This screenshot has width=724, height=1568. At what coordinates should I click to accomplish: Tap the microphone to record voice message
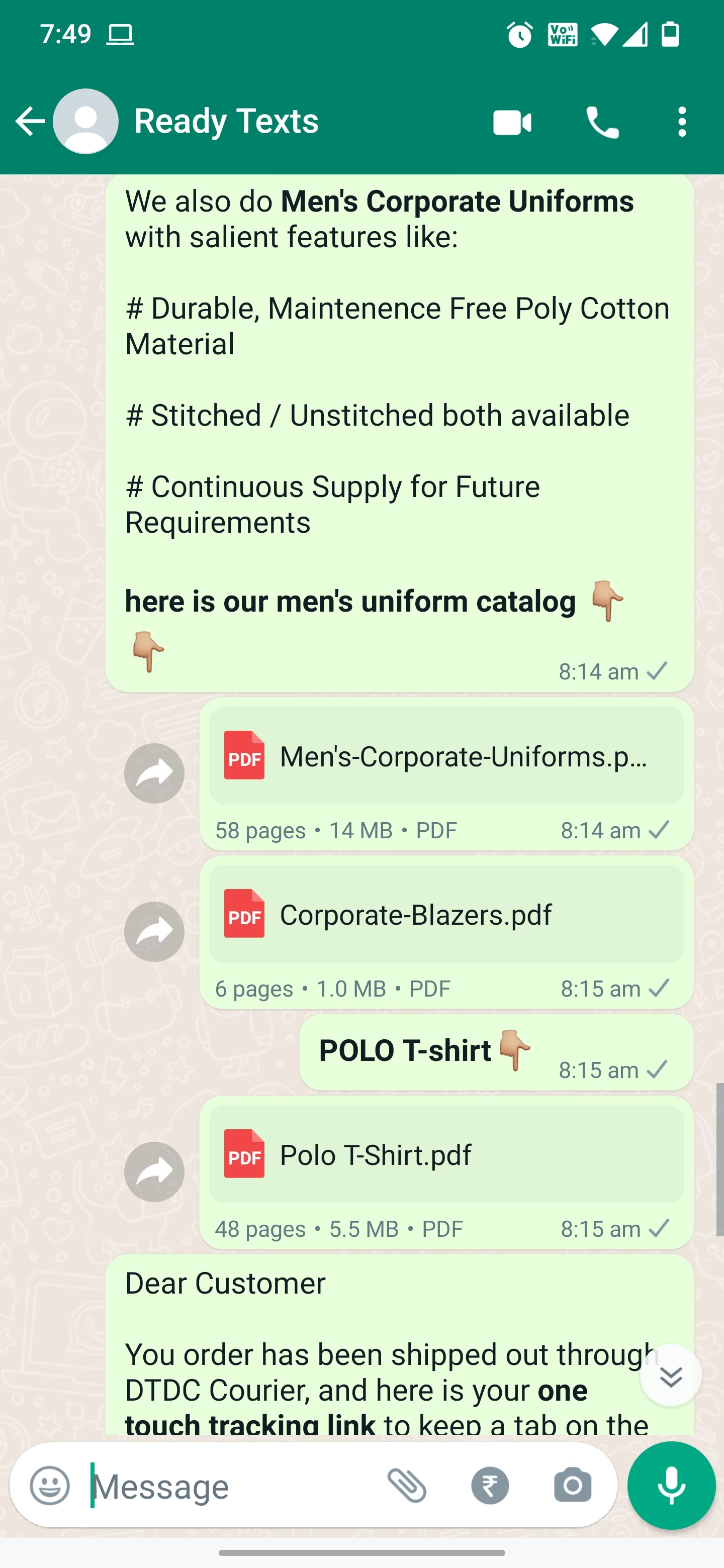(x=671, y=1486)
